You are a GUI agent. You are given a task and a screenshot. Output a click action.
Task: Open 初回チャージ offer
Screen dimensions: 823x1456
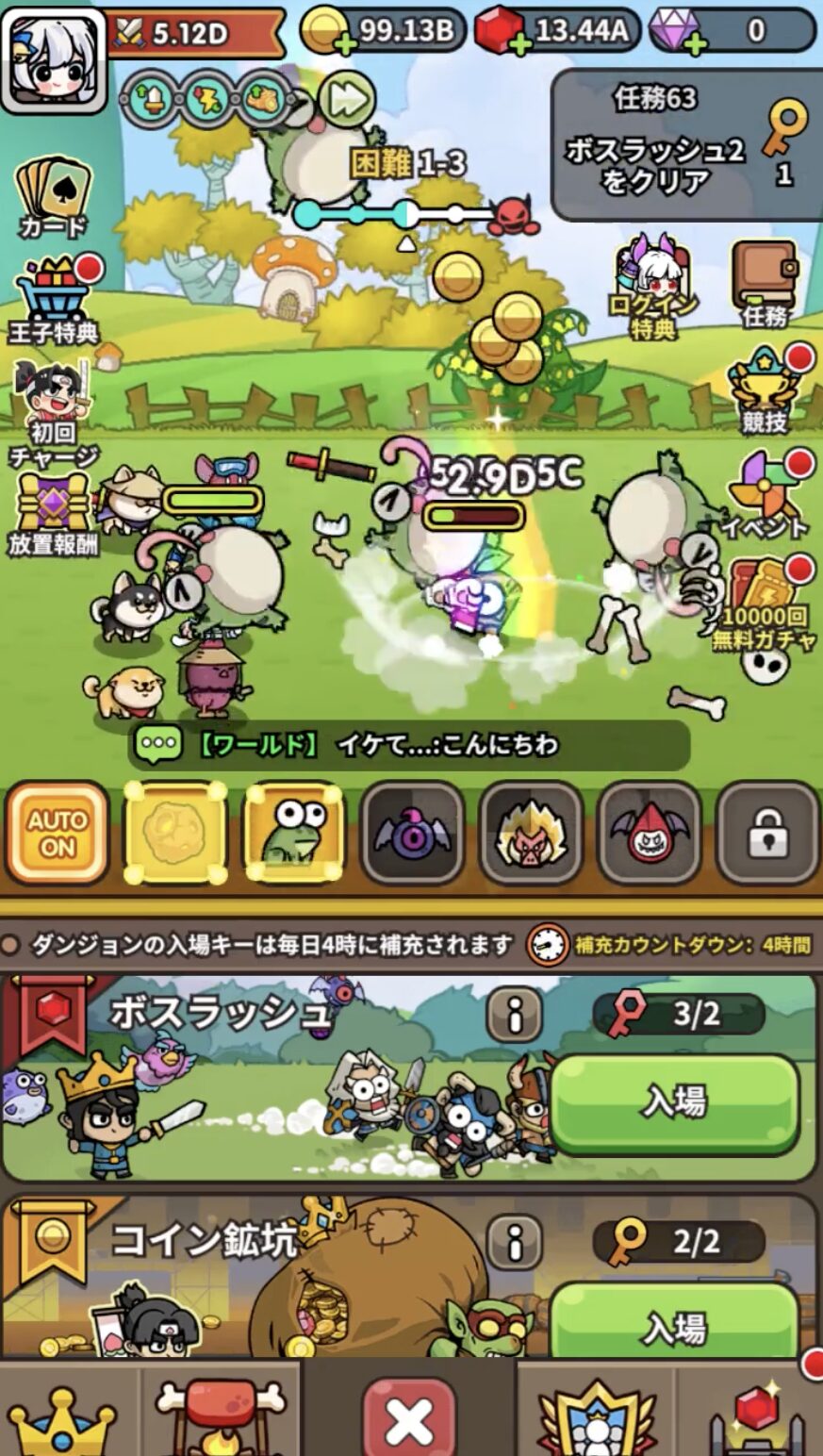pos(53,412)
